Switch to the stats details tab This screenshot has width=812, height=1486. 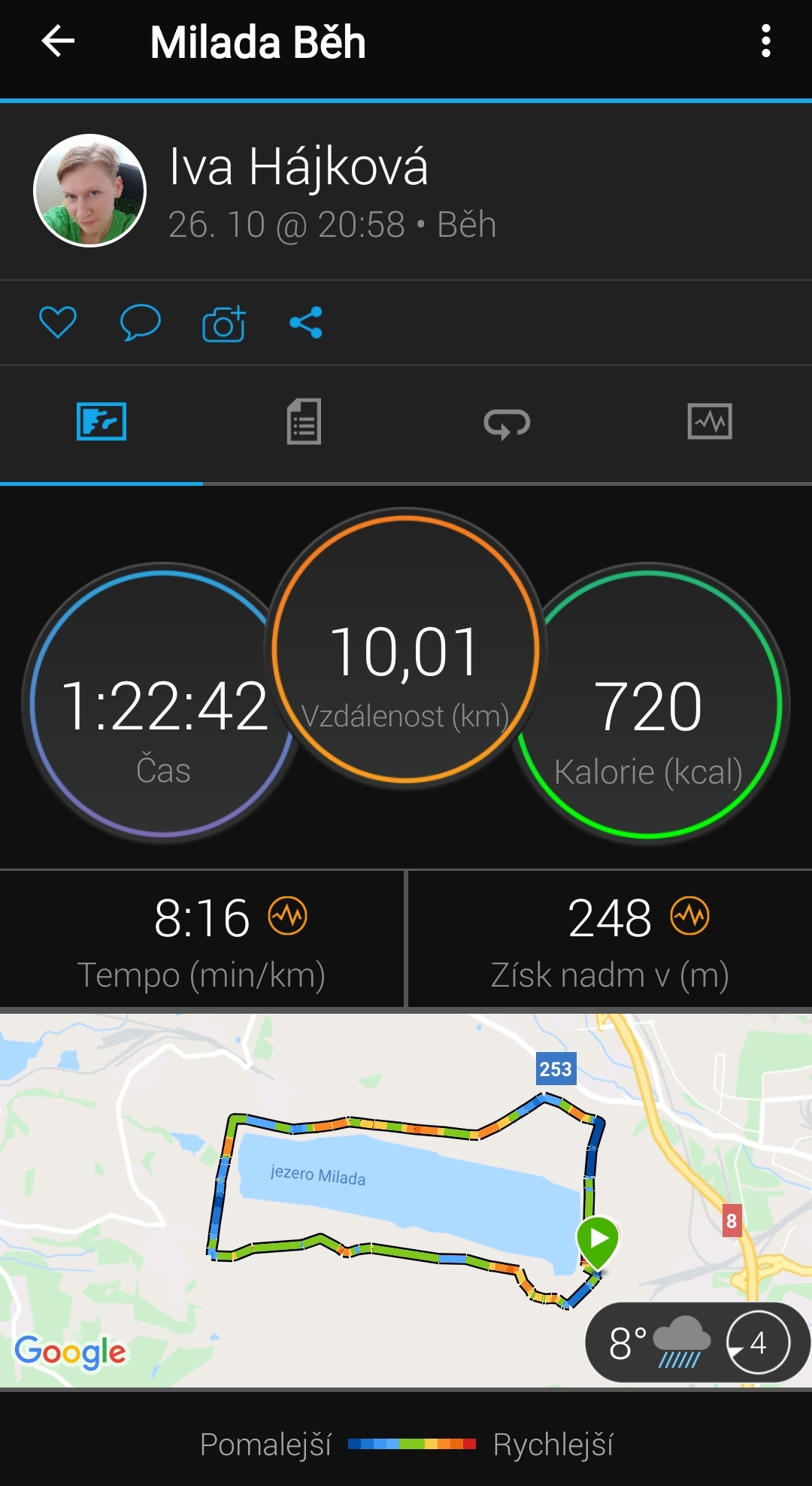pos(304,421)
